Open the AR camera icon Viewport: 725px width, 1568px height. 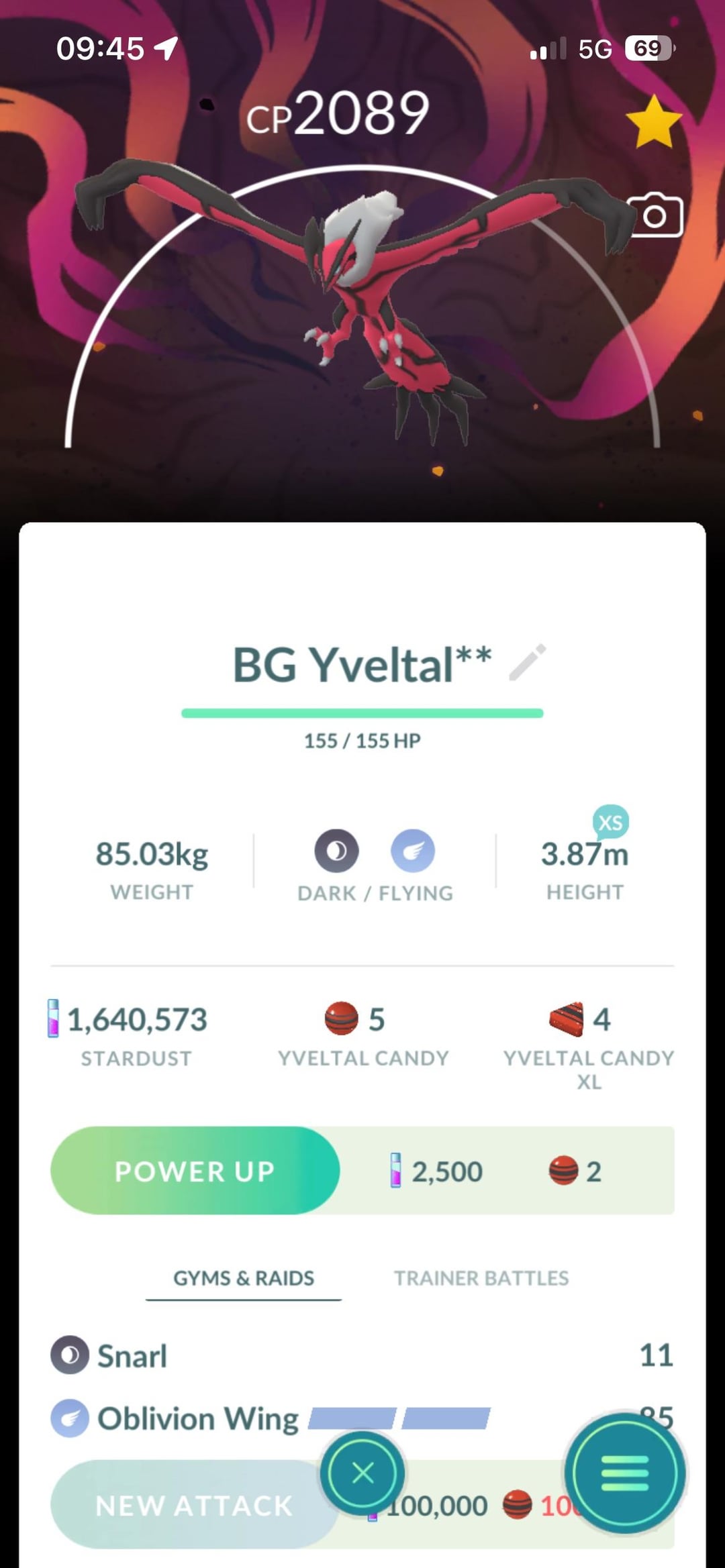coord(655,215)
